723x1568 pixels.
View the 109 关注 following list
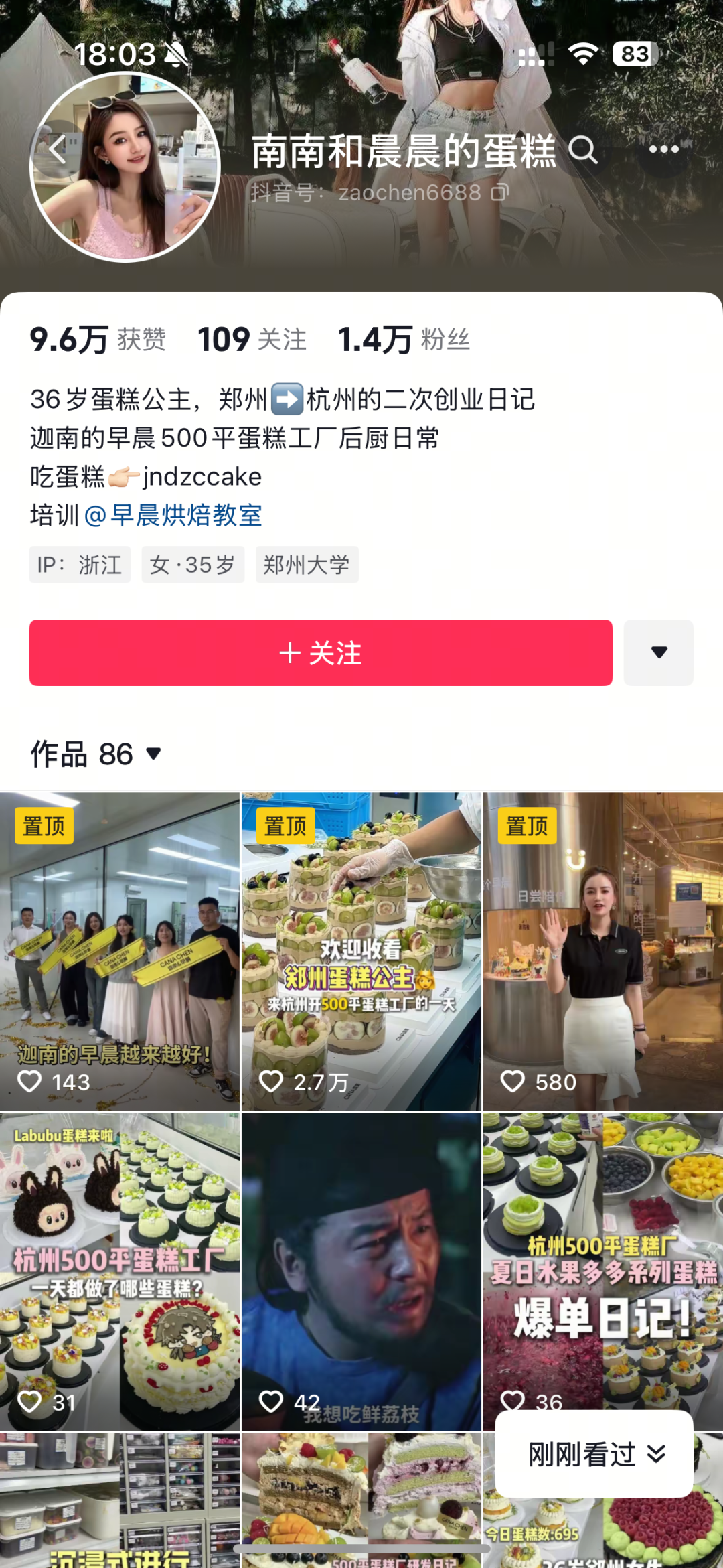pos(252,339)
